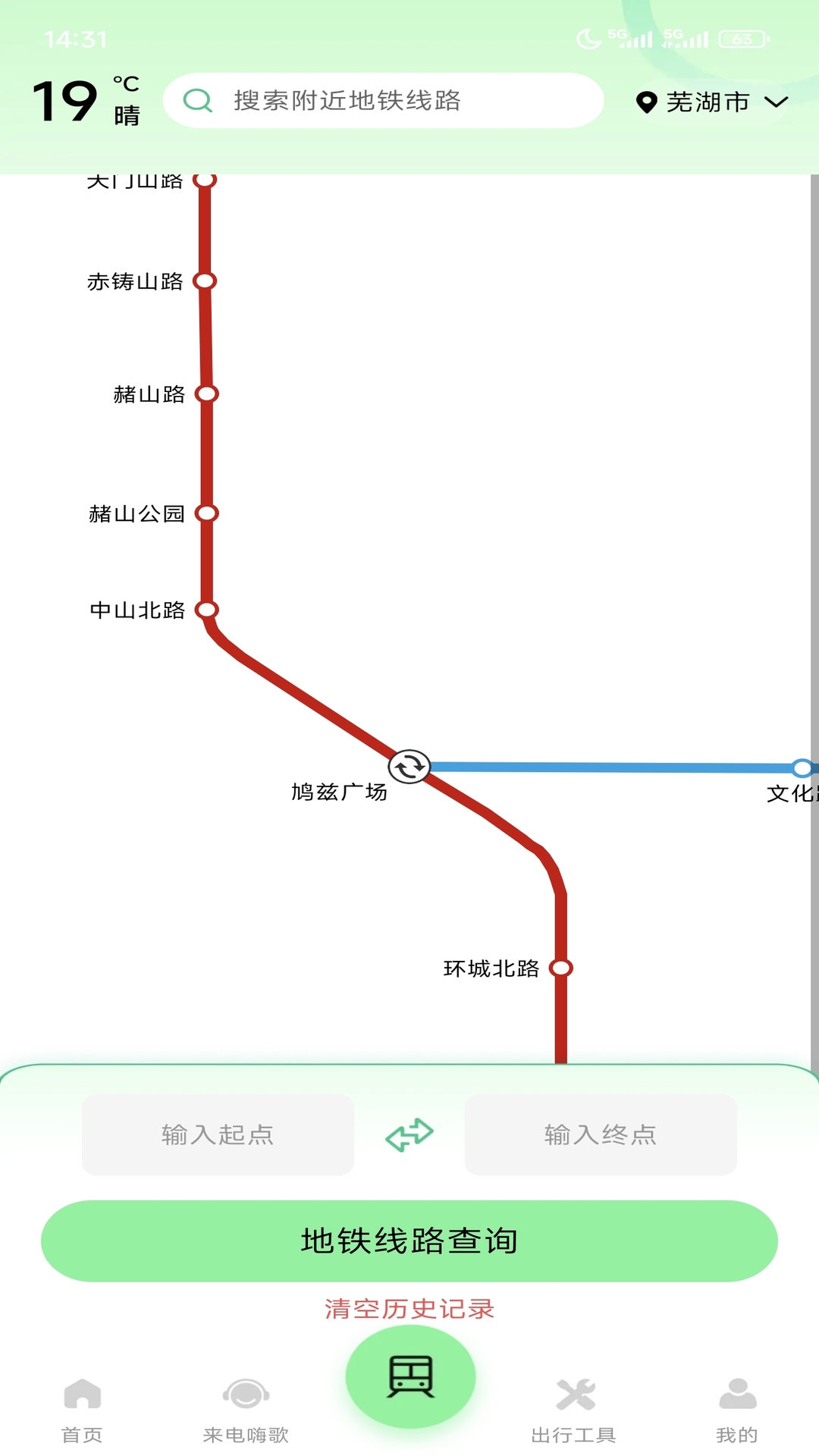
Task: Tap the location pin icon beside 芜湖市
Action: coord(648,101)
